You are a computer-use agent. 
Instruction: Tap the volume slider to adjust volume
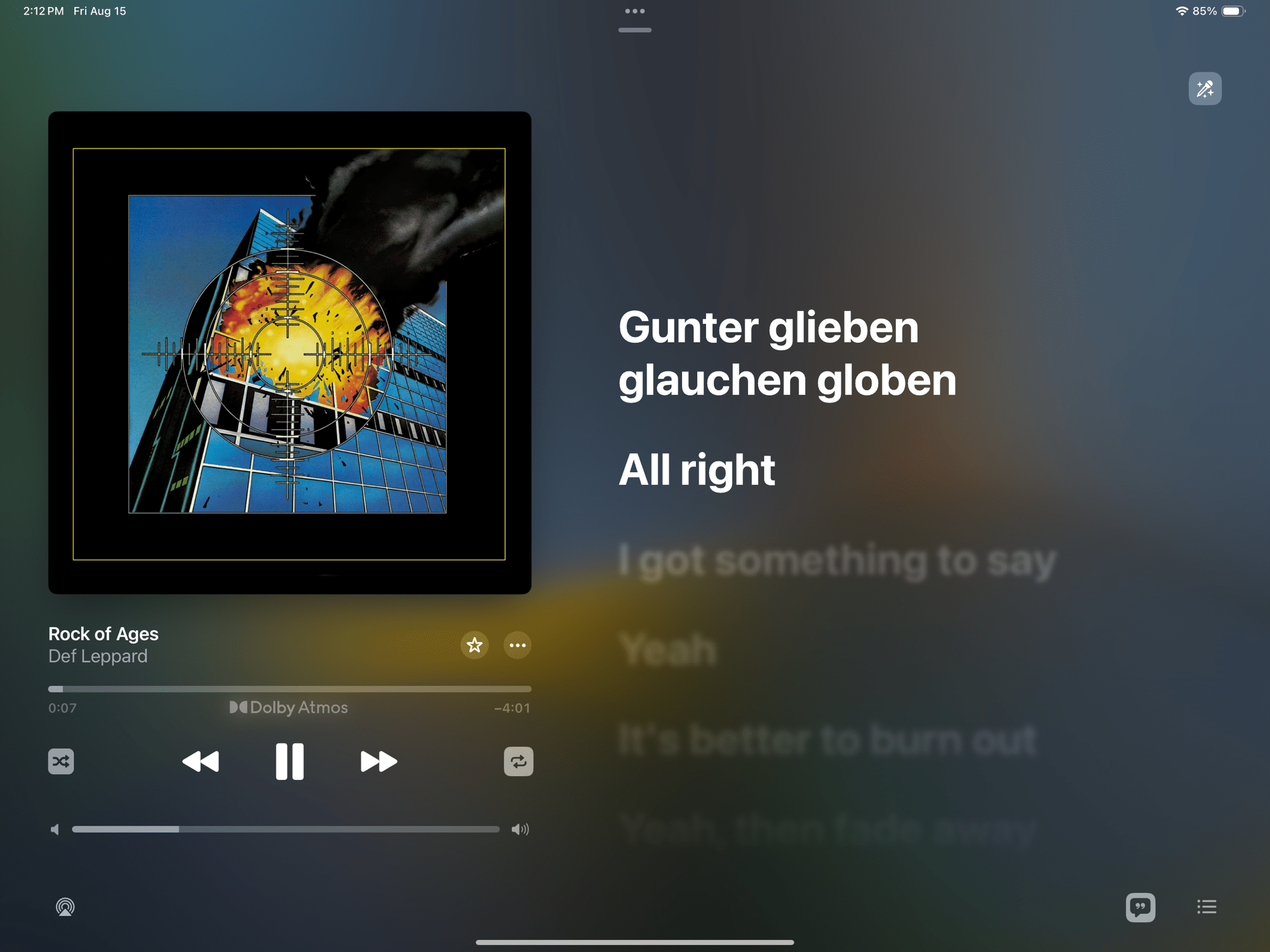286,829
